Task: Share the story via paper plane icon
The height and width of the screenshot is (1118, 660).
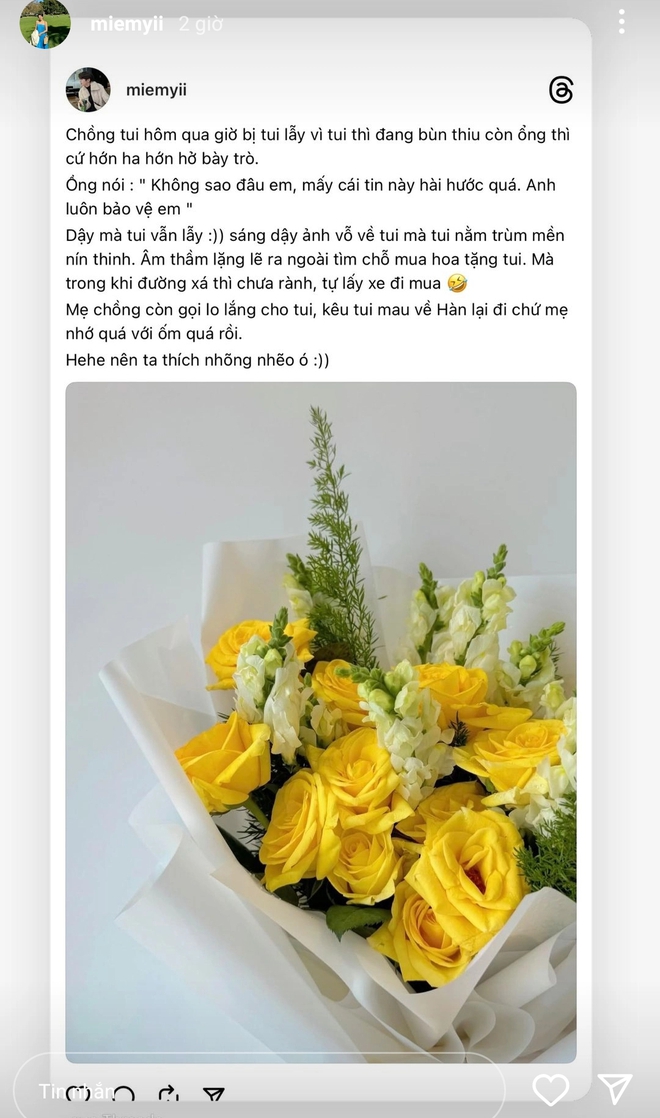Action: click(615, 1089)
